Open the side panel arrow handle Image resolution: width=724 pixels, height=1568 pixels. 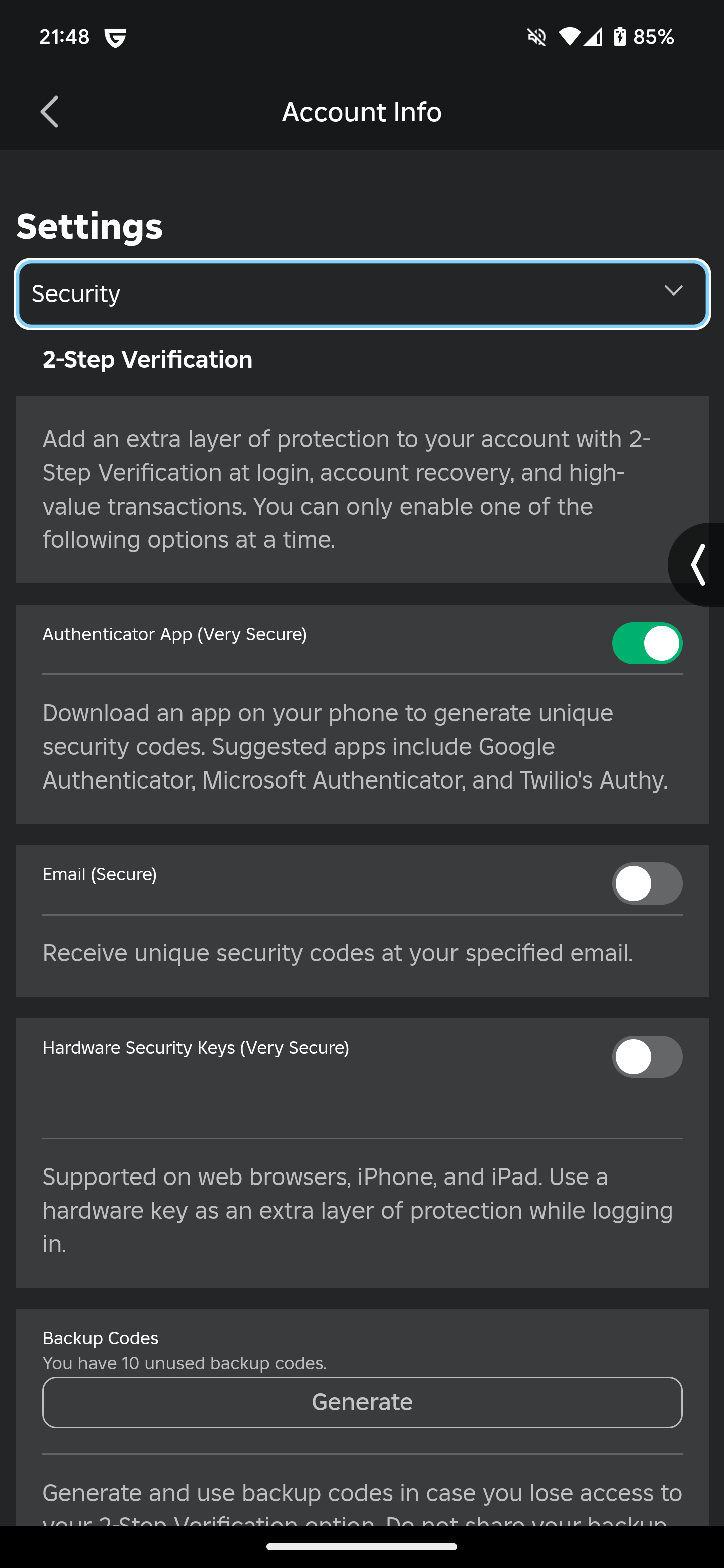(x=697, y=565)
